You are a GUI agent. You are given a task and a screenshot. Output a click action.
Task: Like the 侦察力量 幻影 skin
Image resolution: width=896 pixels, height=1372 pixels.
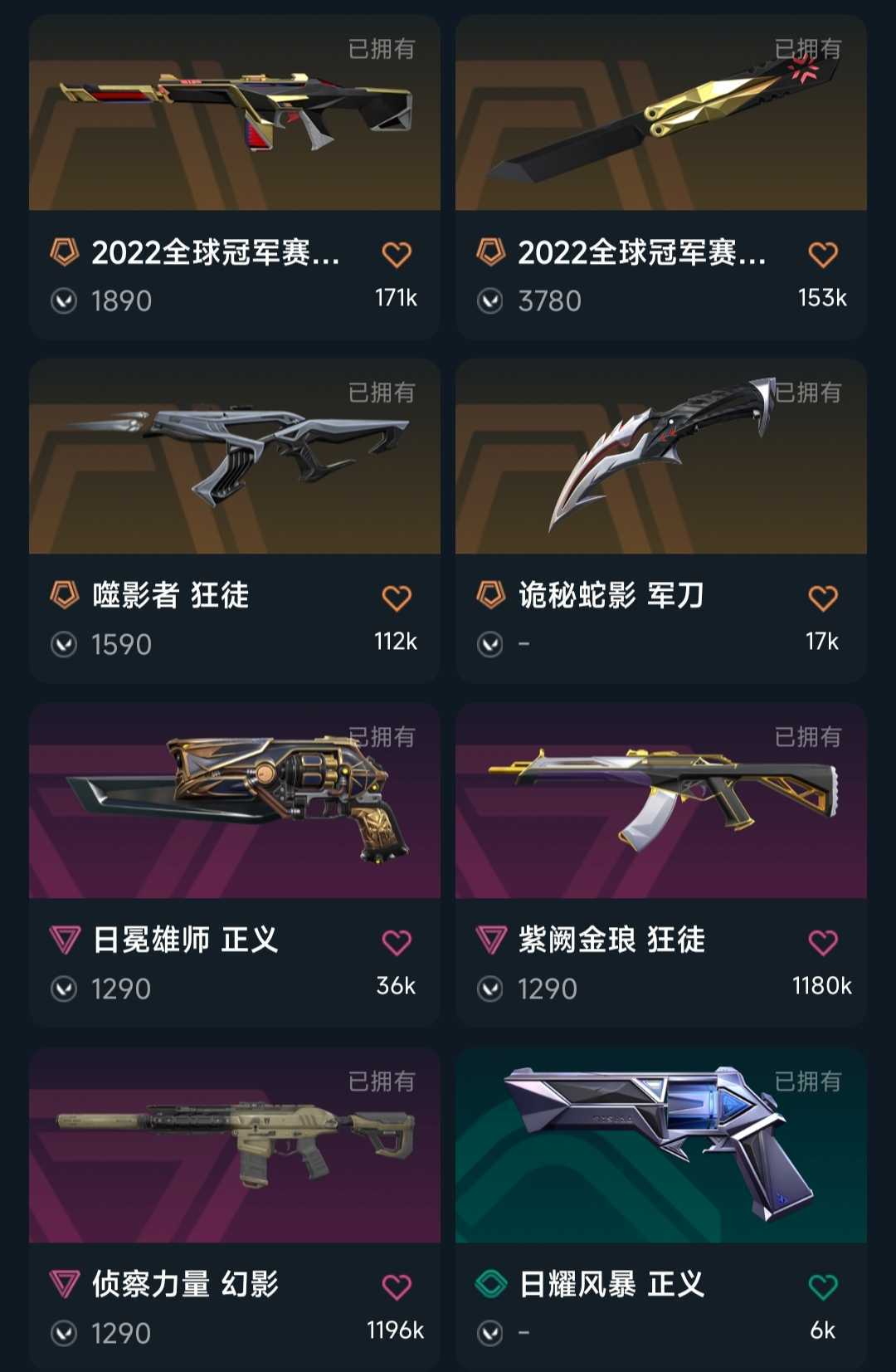(x=397, y=1287)
